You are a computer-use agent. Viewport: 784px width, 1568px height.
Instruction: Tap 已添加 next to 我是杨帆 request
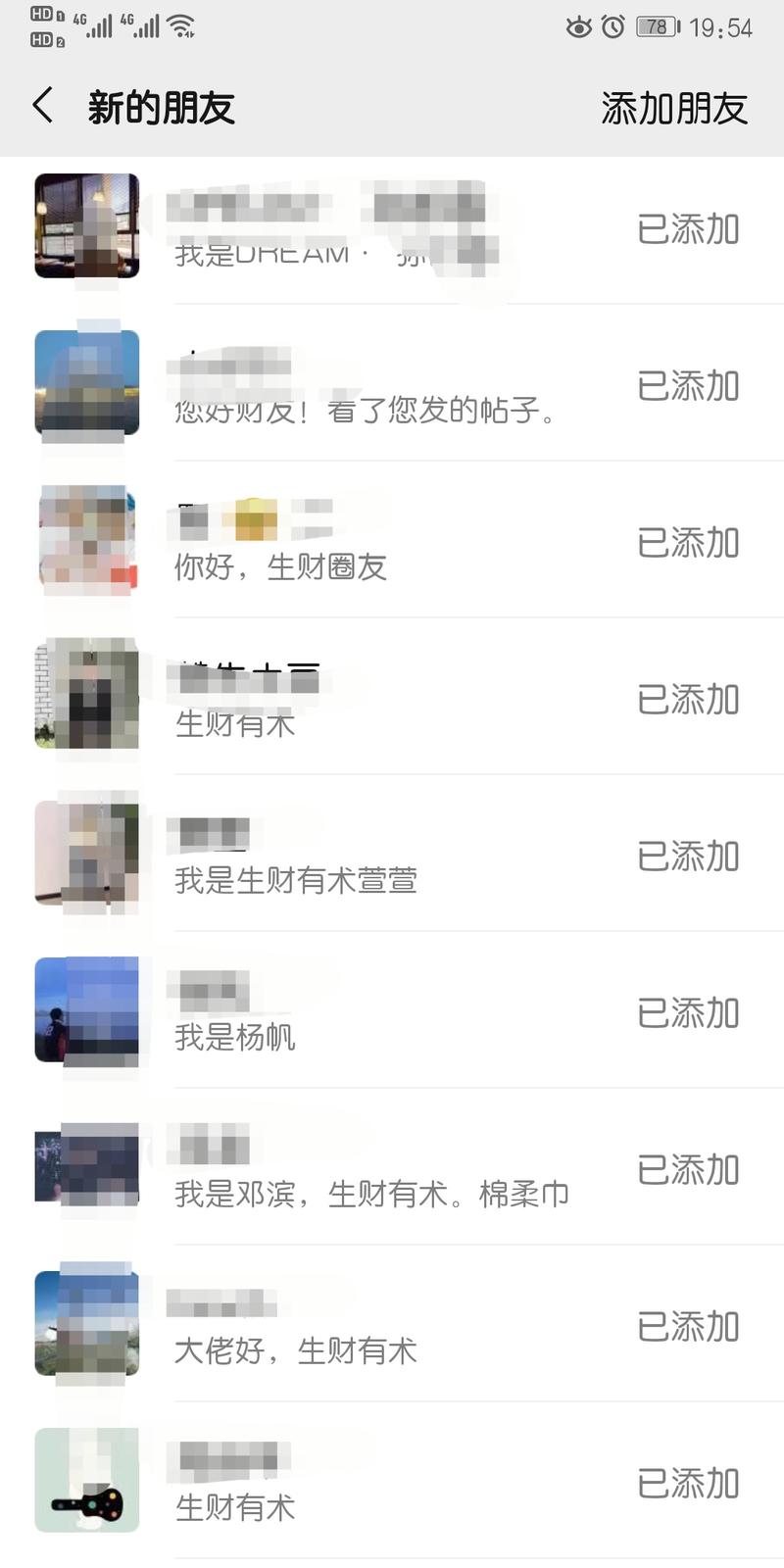(x=686, y=1013)
